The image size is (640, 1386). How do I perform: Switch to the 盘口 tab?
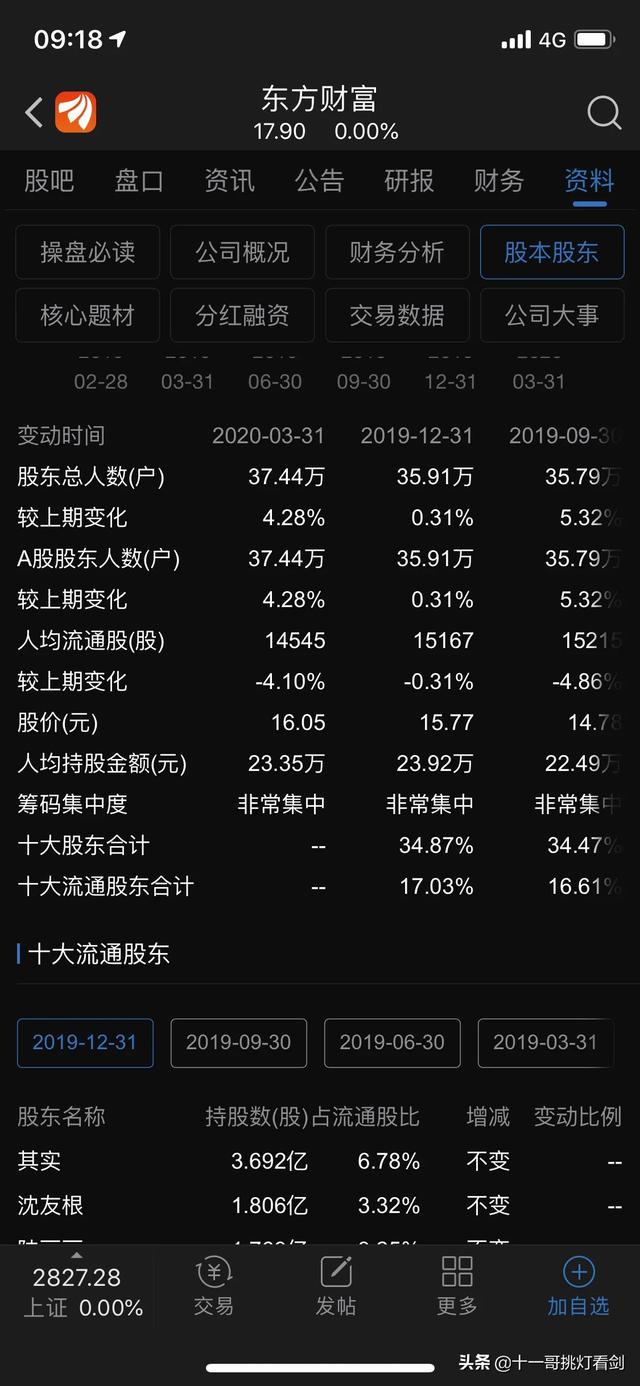coord(139,181)
